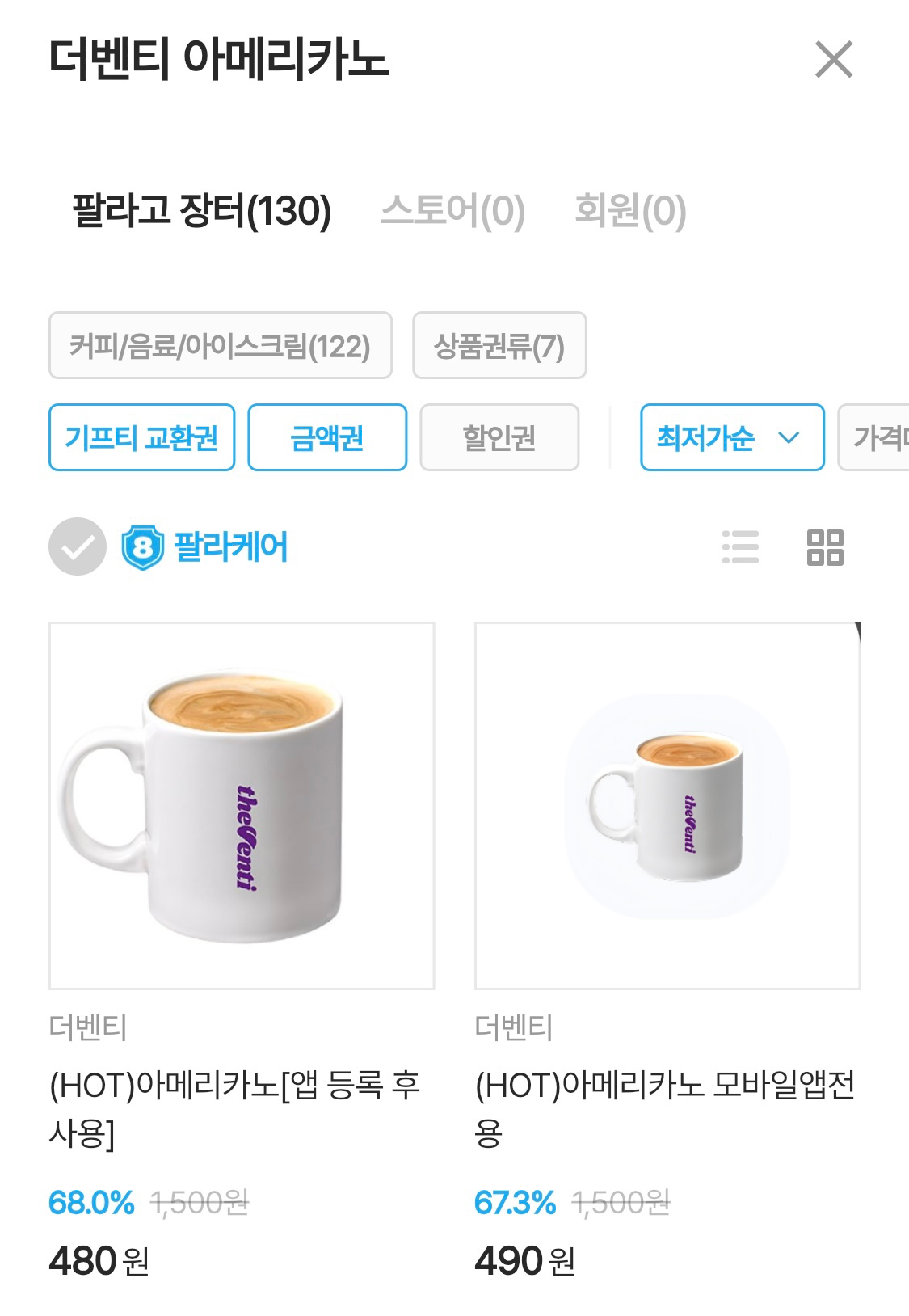Image resolution: width=909 pixels, height=1316 pixels.
Task: Switch to the 회원(0) tab
Action: tap(629, 211)
